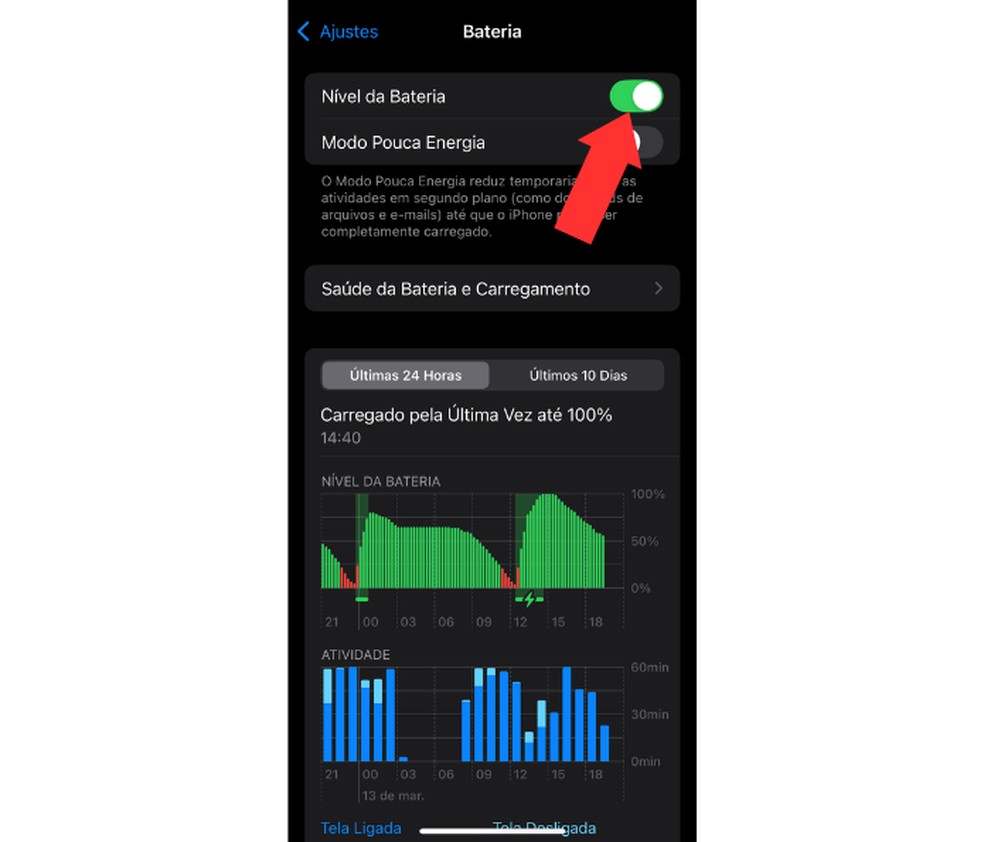Go back to Ajustes
Screen dimensions: 984x842
(x=338, y=32)
